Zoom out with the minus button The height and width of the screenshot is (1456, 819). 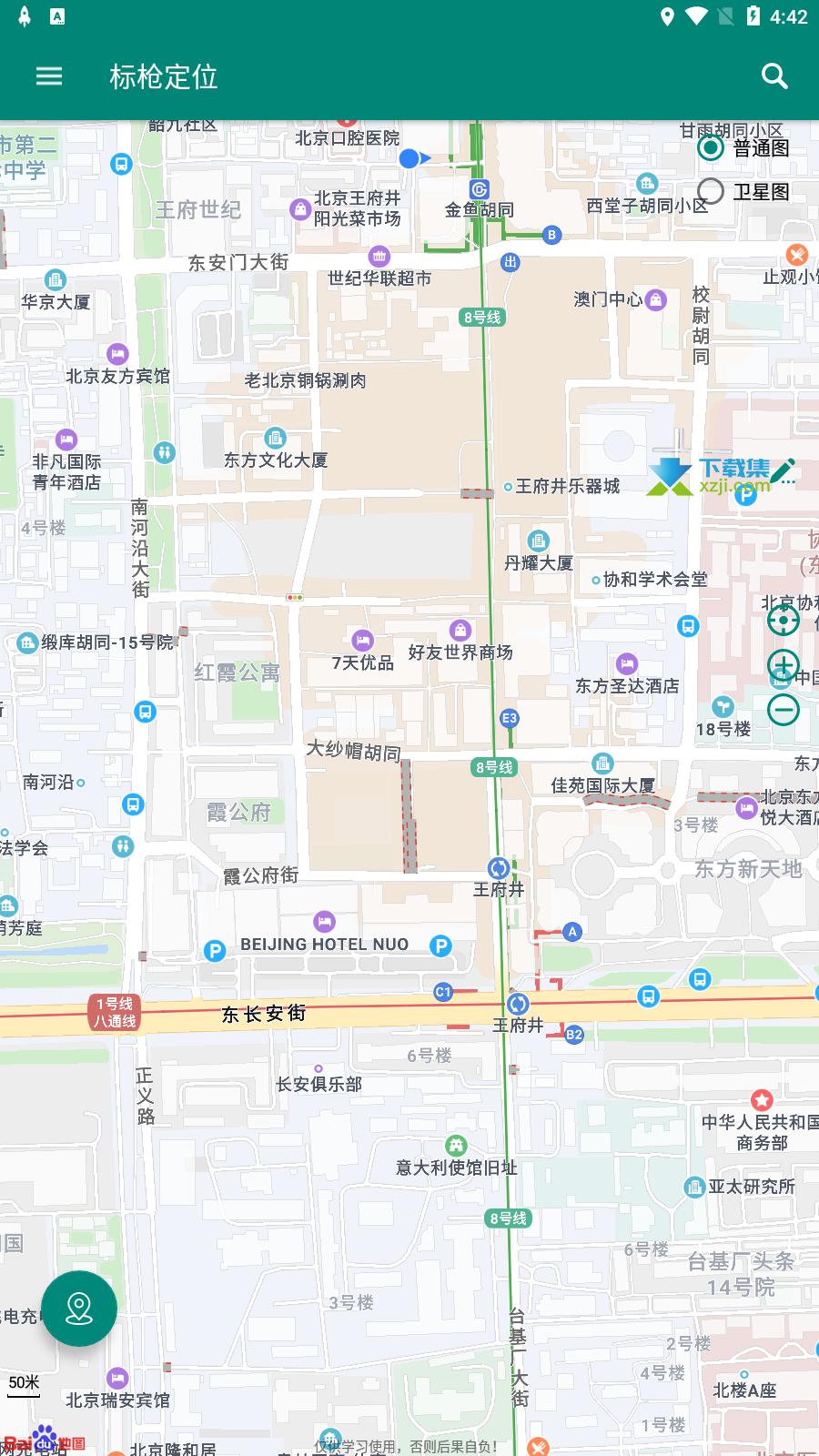[784, 710]
